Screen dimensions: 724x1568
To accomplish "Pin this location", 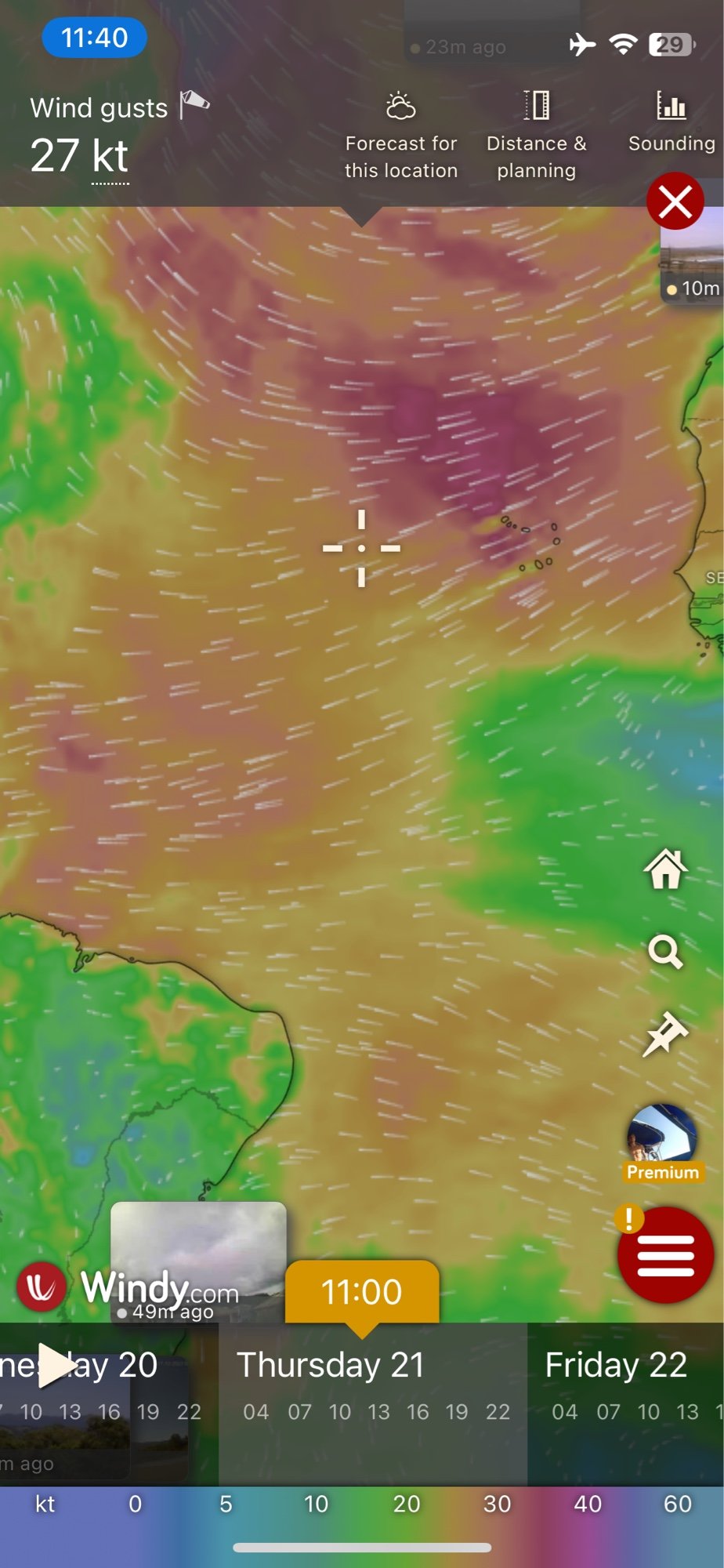I will (x=665, y=1035).
